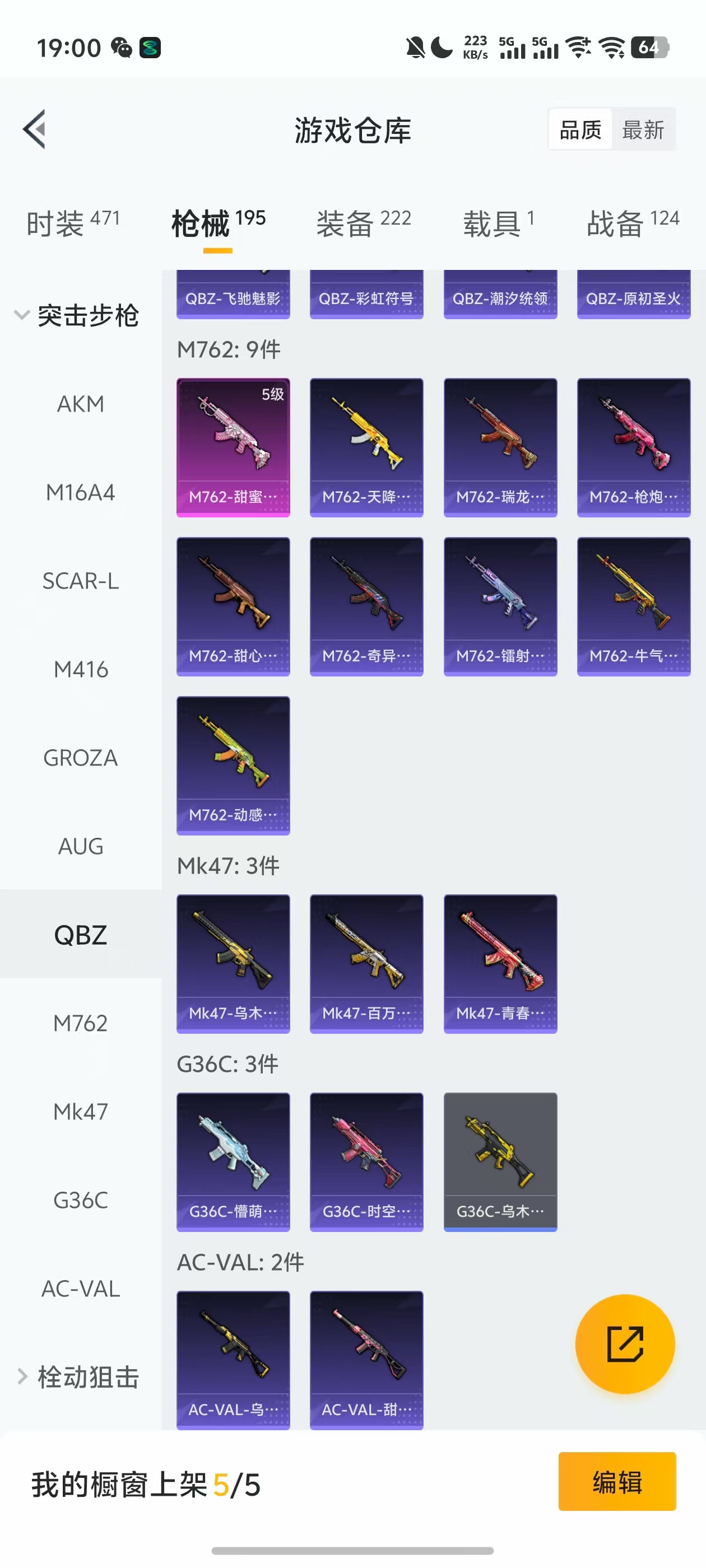Go back from the game warehouse
This screenshot has height=1568, width=706.
(x=35, y=129)
